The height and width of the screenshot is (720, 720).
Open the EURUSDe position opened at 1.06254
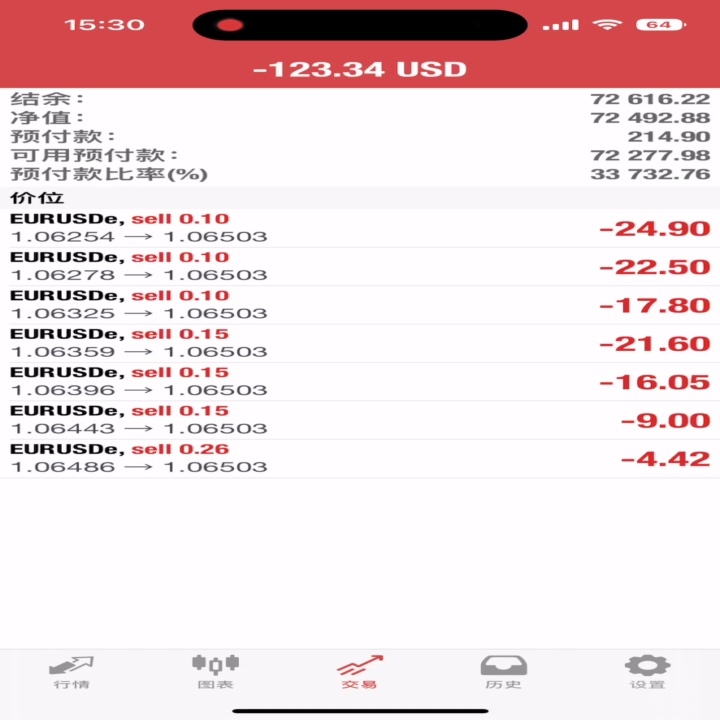(x=360, y=228)
